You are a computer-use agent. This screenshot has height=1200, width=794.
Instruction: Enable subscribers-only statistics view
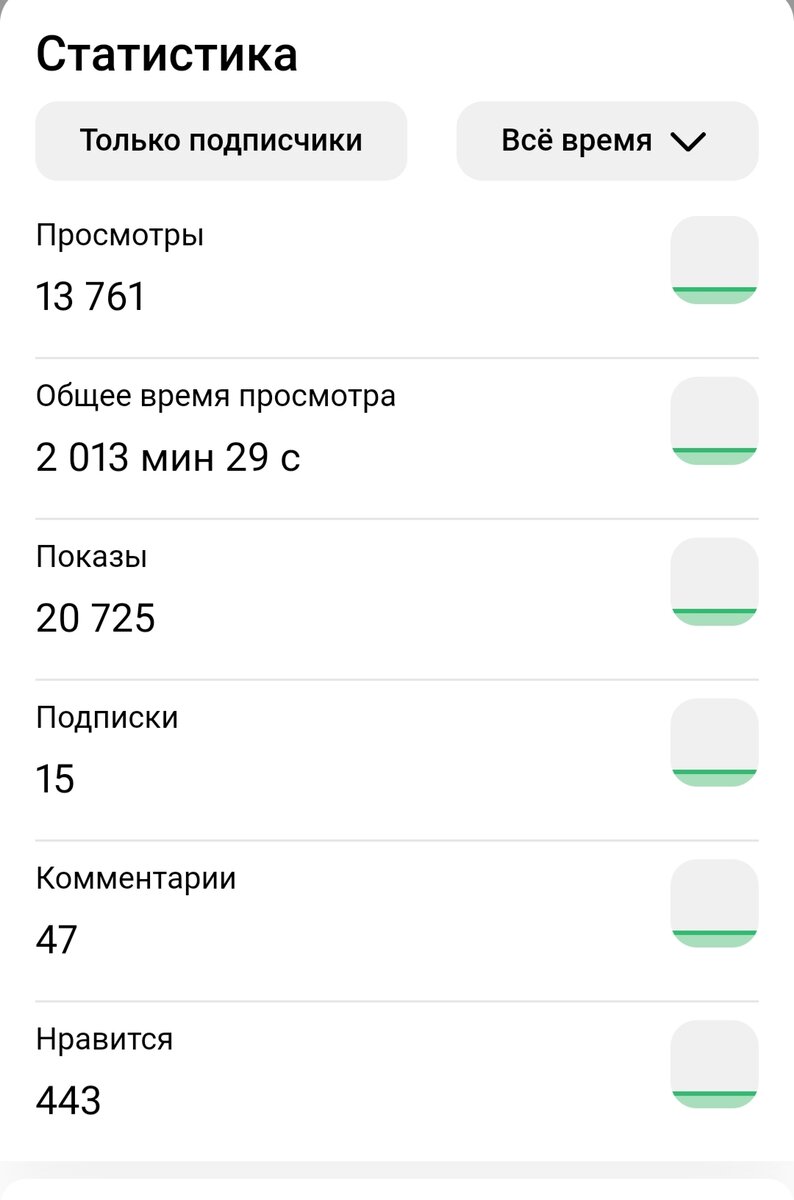point(221,141)
